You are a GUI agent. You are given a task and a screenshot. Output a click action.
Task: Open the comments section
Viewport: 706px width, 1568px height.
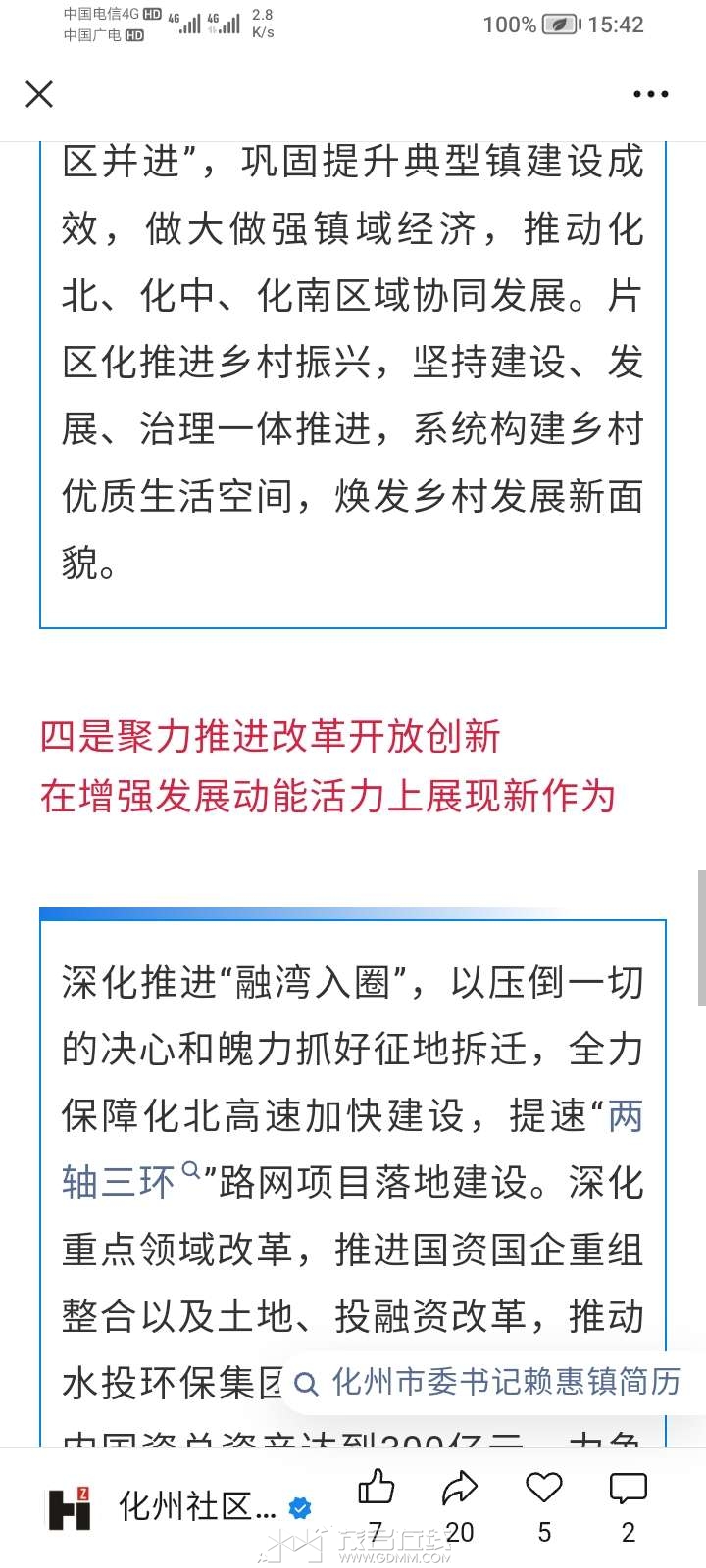pyautogui.click(x=628, y=1490)
